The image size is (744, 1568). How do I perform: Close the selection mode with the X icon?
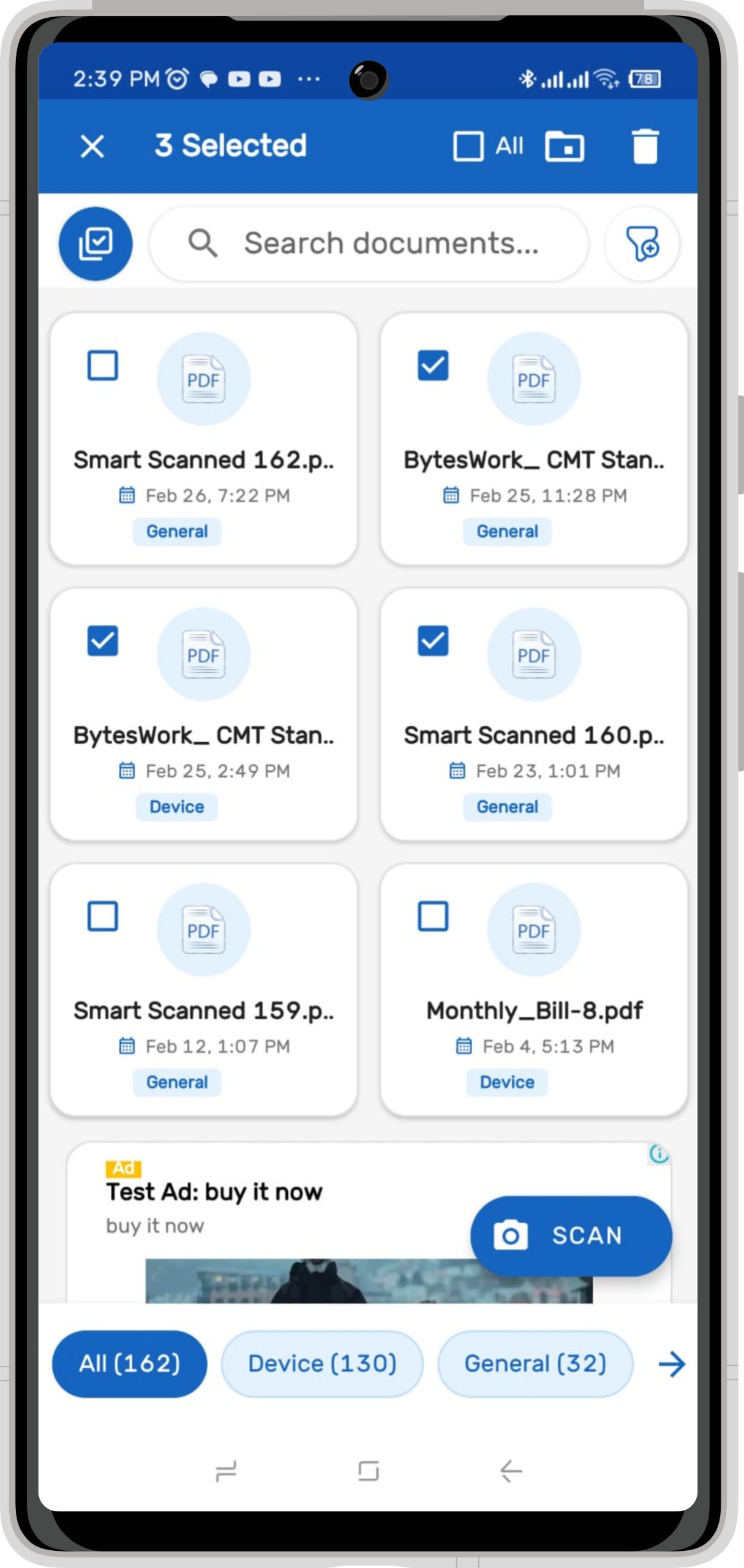tap(92, 146)
